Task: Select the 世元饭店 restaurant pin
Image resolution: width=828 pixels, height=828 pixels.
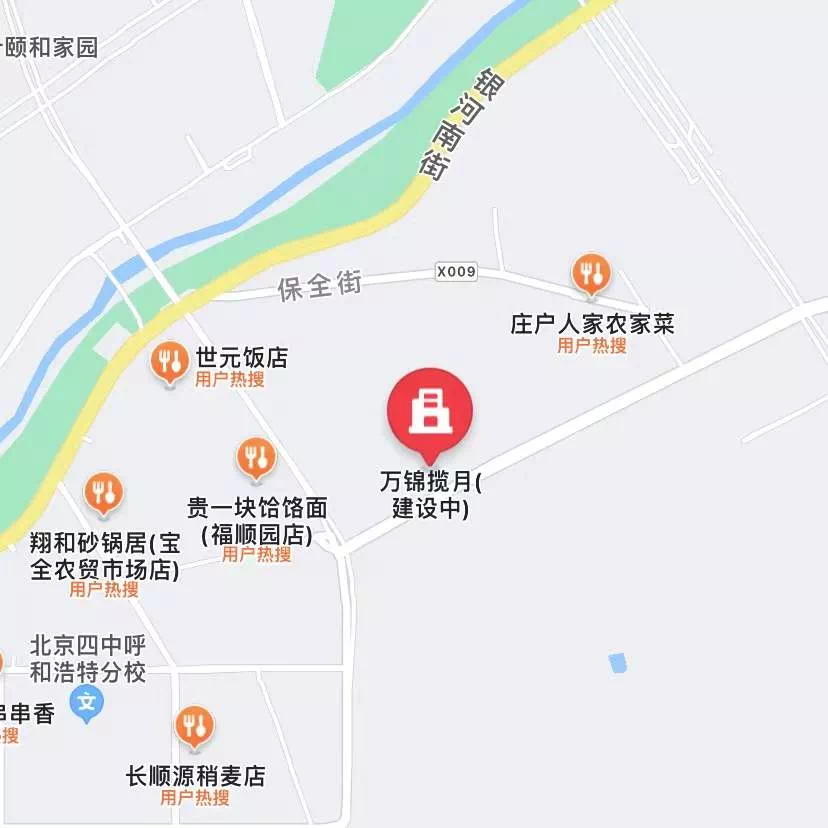Action: (x=169, y=361)
